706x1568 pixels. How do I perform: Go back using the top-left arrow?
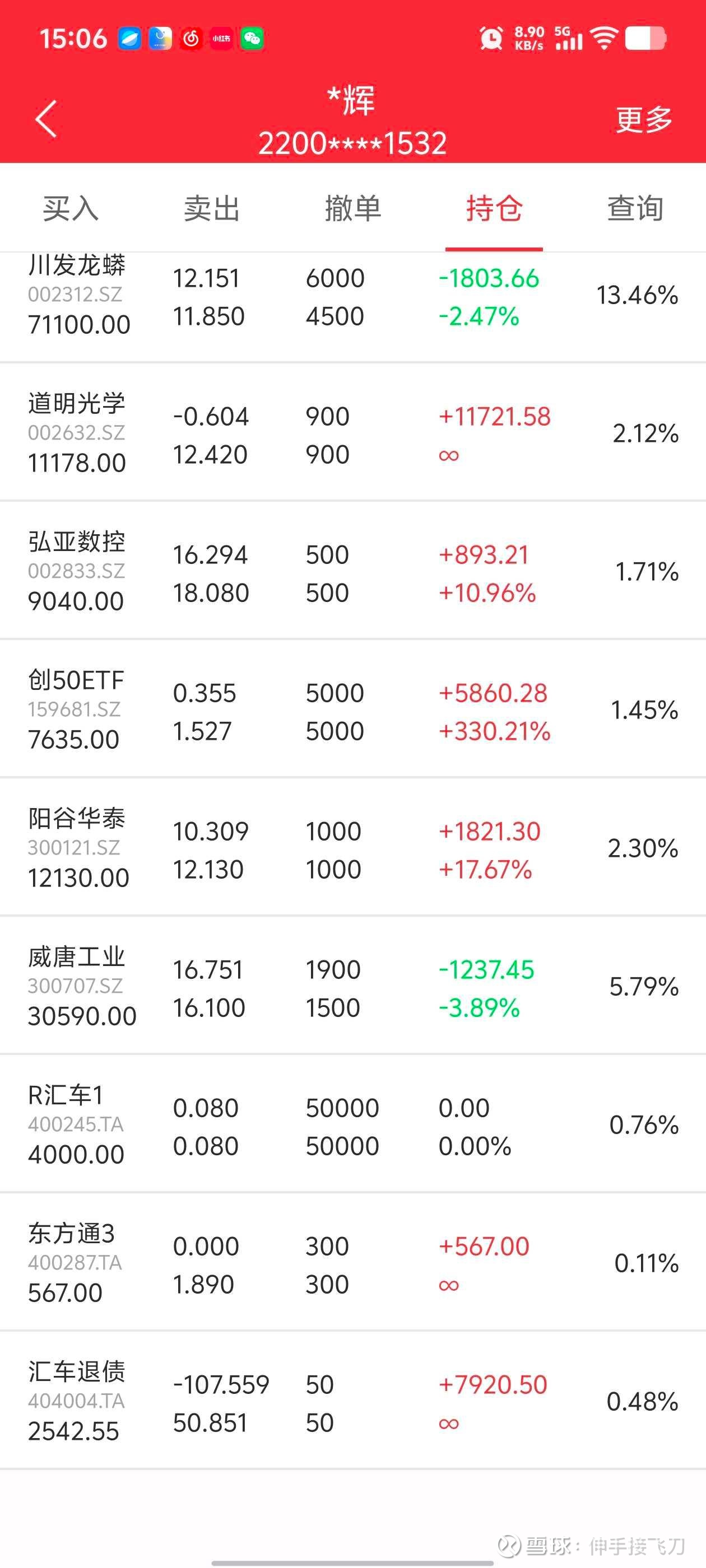pos(46,119)
